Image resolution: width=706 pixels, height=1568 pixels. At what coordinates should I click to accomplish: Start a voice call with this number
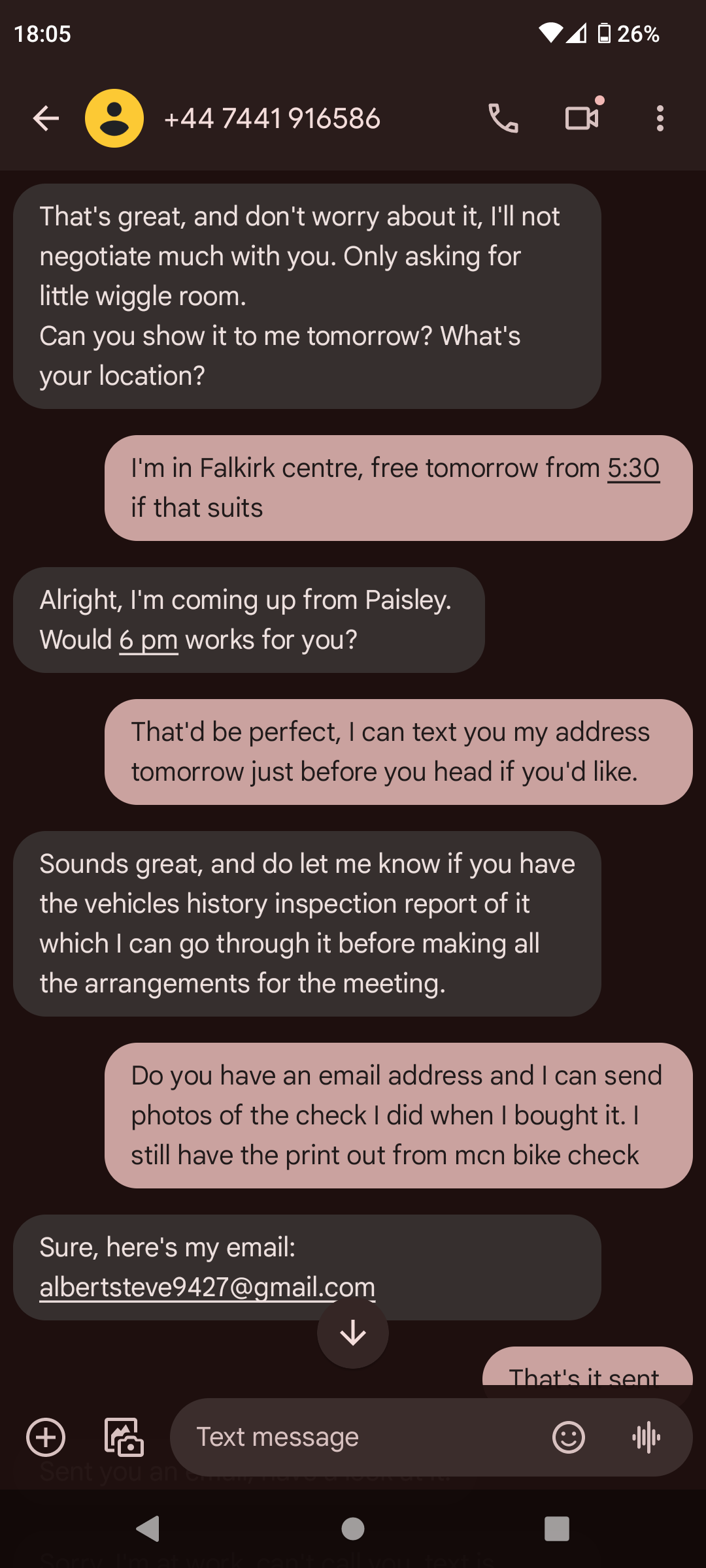[503, 118]
